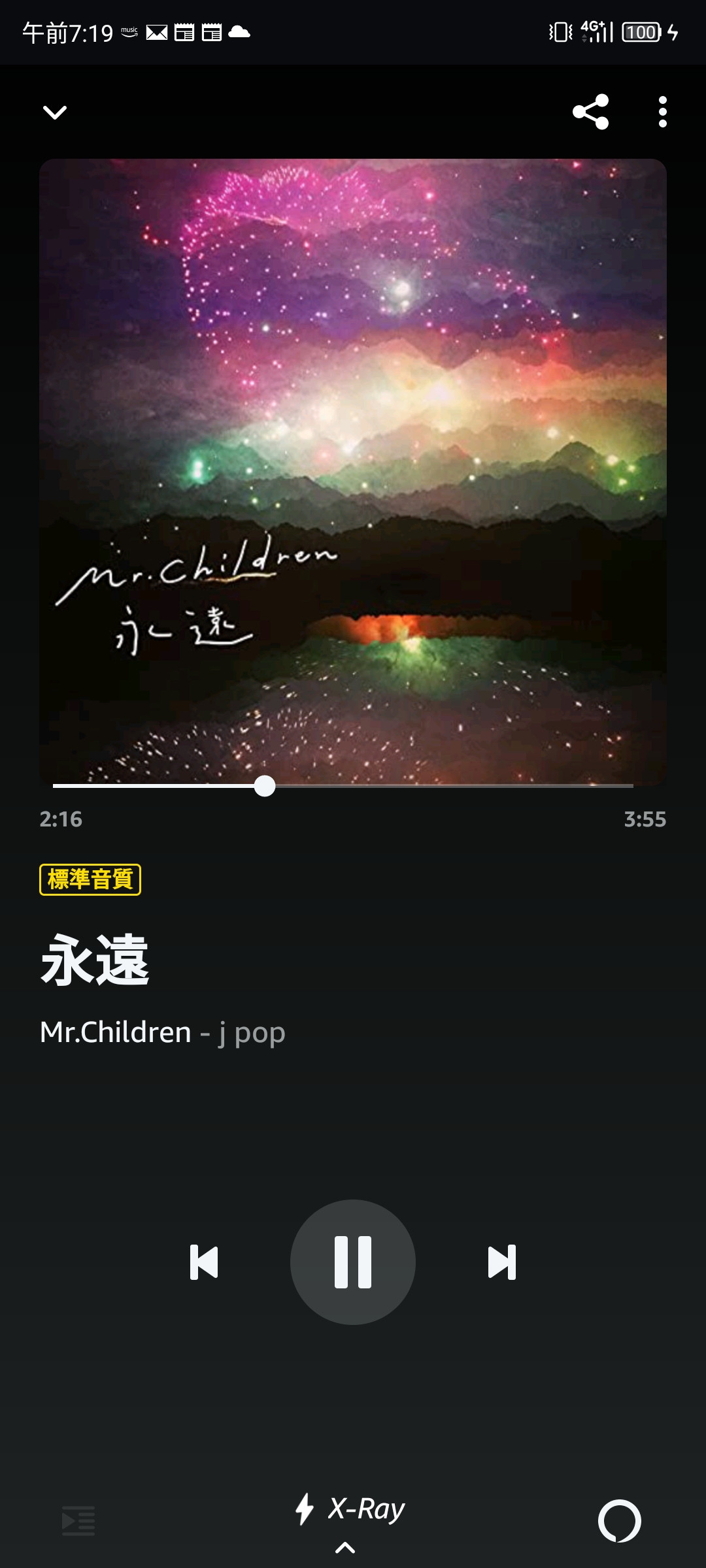706x1568 pixels.
Task: Open the play queue
Action: [x=78, y=1521]
